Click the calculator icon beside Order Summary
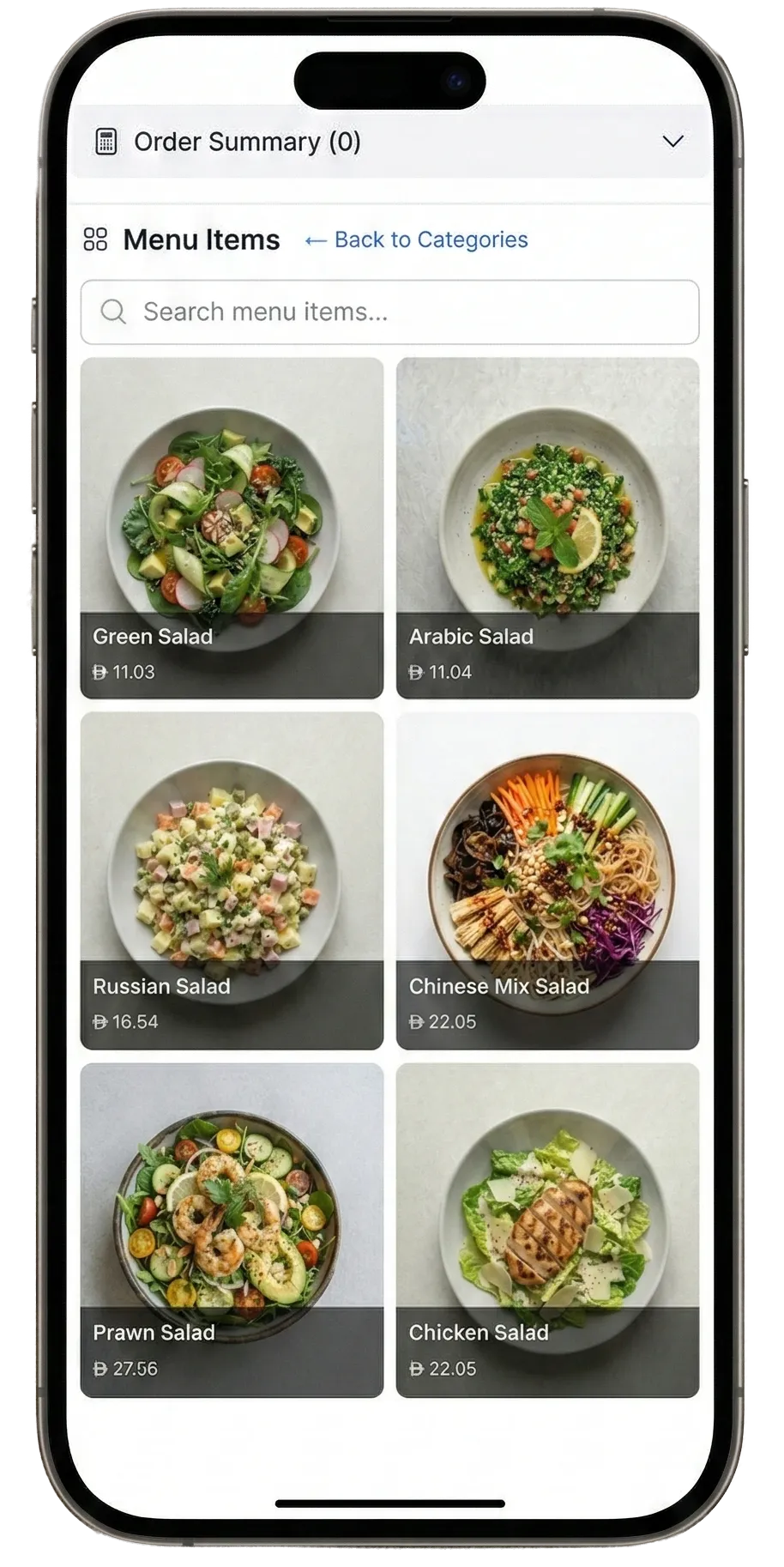 [x=108, y=142]
